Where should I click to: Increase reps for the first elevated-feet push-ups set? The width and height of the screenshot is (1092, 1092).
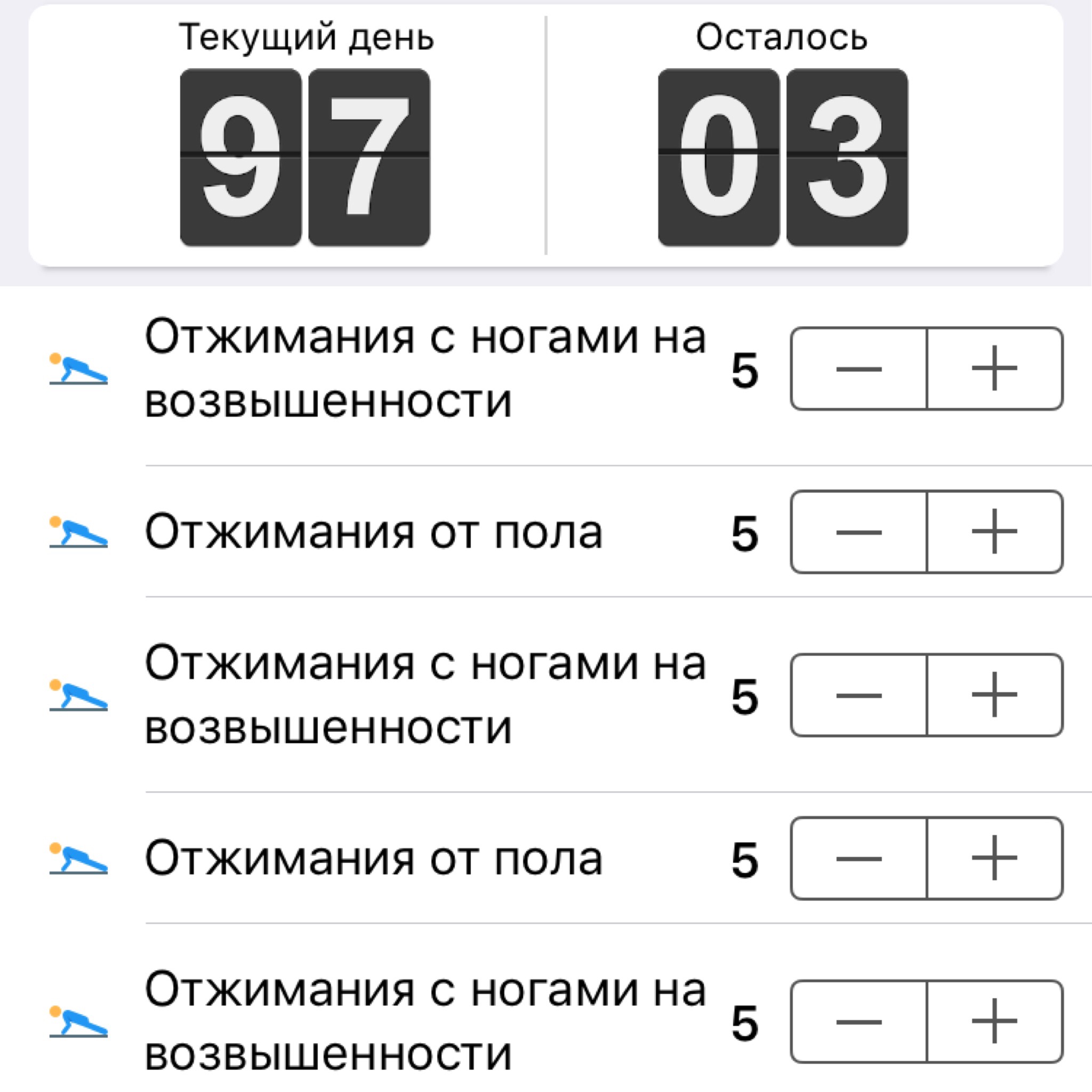coord(994,368)
